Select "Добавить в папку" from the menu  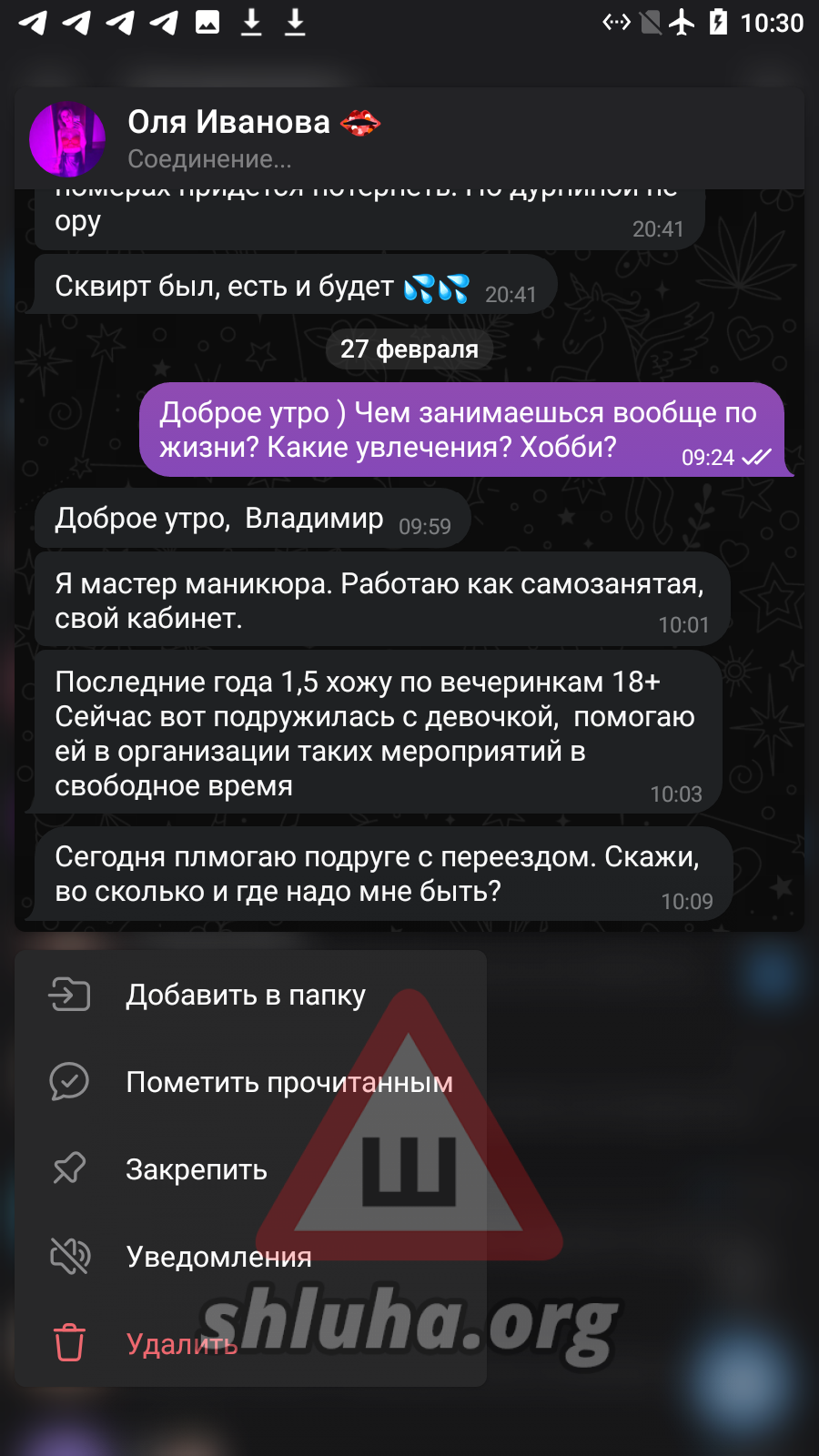coord(246,995)
